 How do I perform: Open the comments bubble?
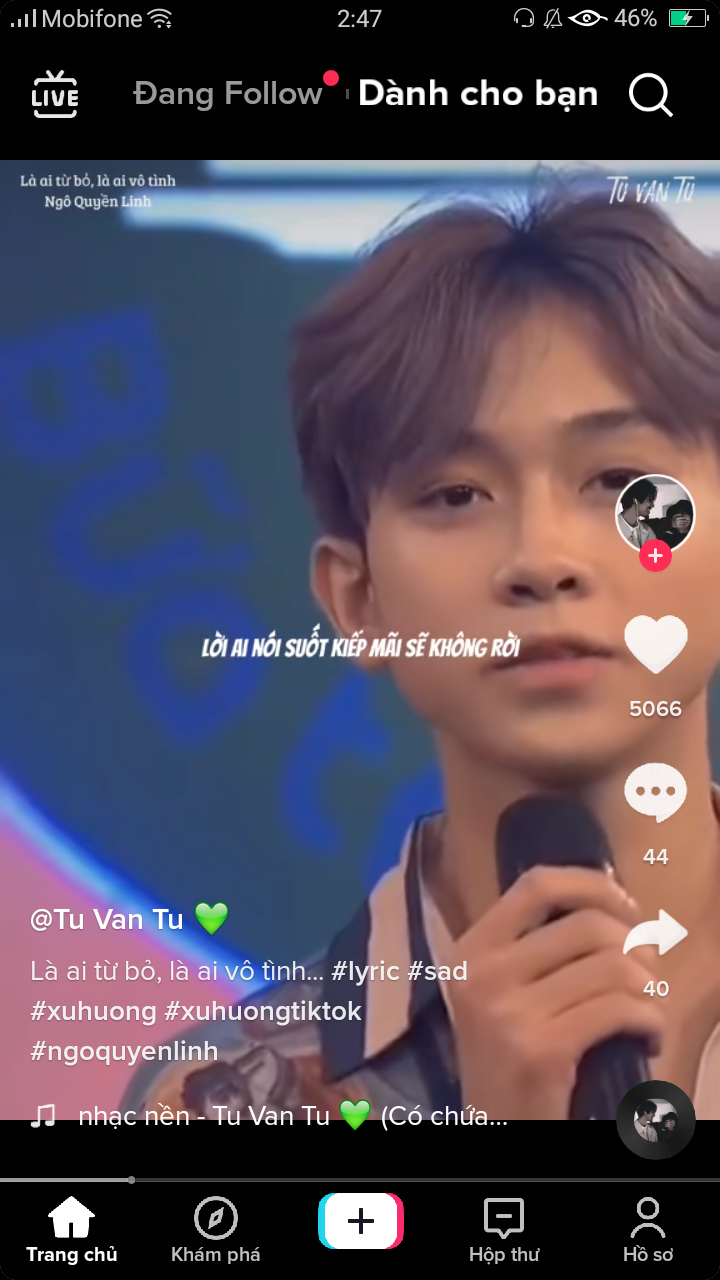coord(655,792)
